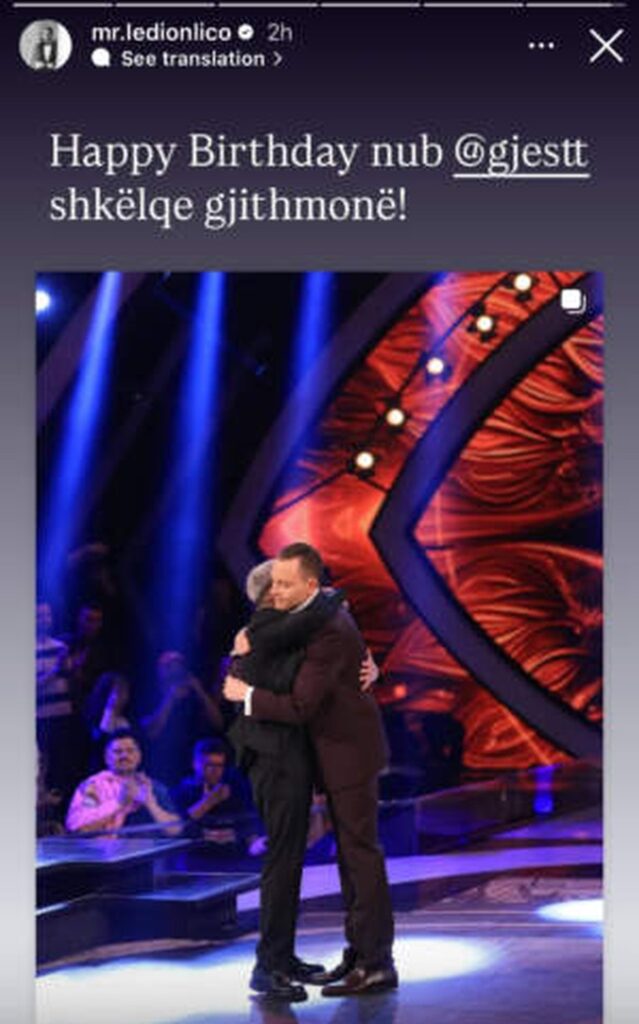This screenshot has width=639, height=1024.
Task: Open the @gjestt mention
Action: (x=520, y=154)
